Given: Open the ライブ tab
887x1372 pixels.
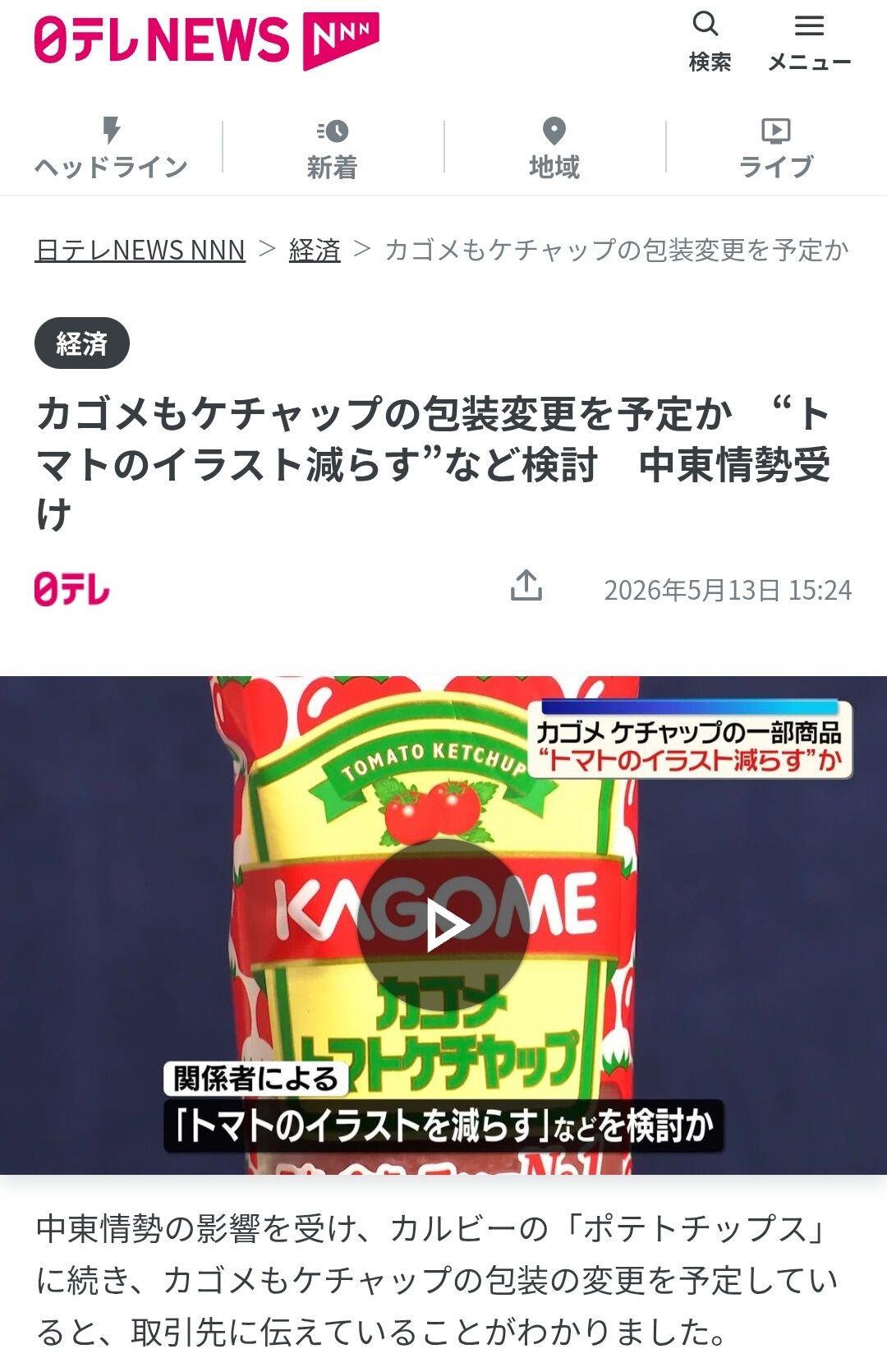Looking at the screenshot, I should (x=776, y=148).
